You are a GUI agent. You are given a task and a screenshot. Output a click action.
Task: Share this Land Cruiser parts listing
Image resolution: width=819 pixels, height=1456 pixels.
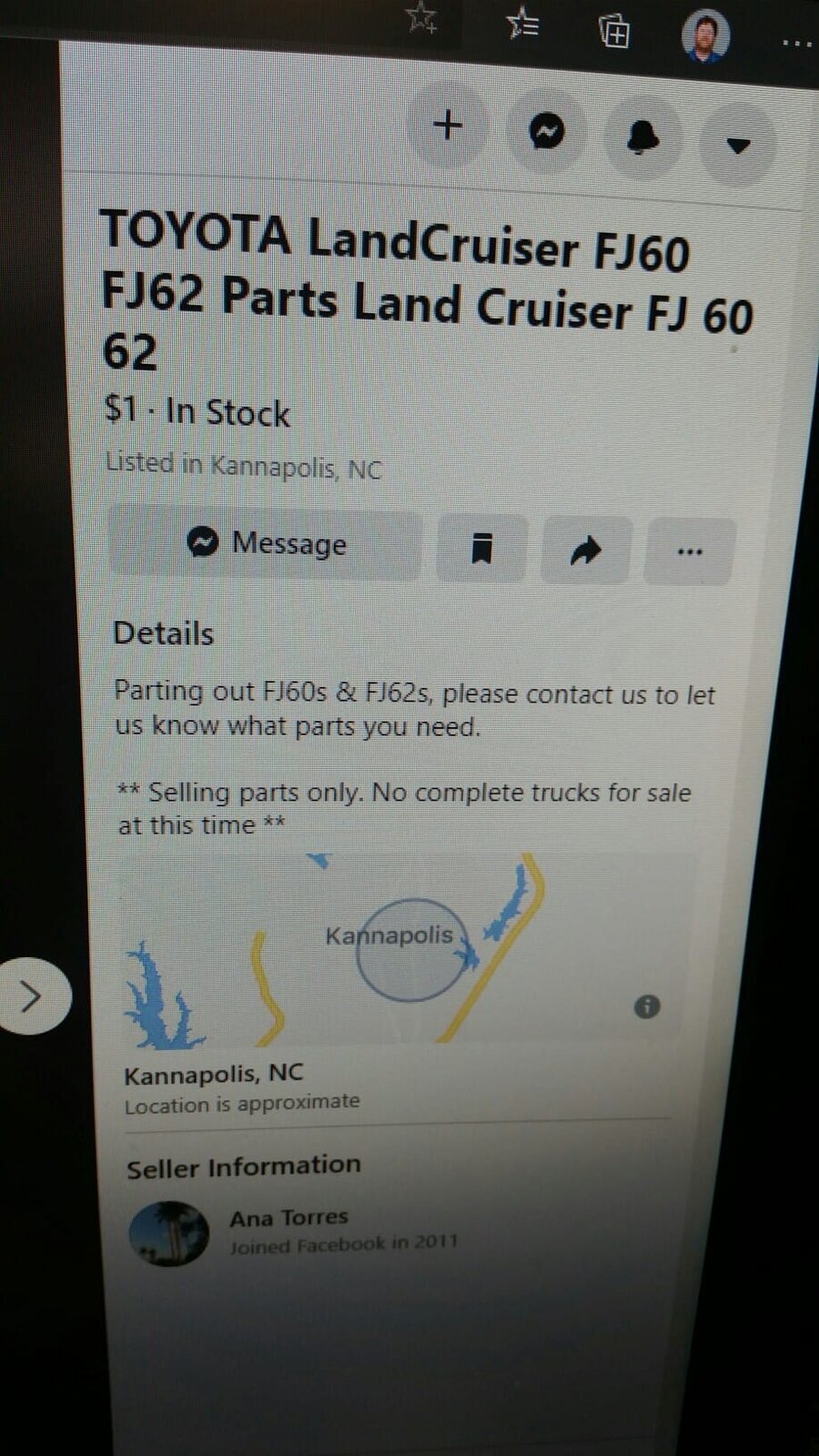pyautogui.click(x=585, y=550)
